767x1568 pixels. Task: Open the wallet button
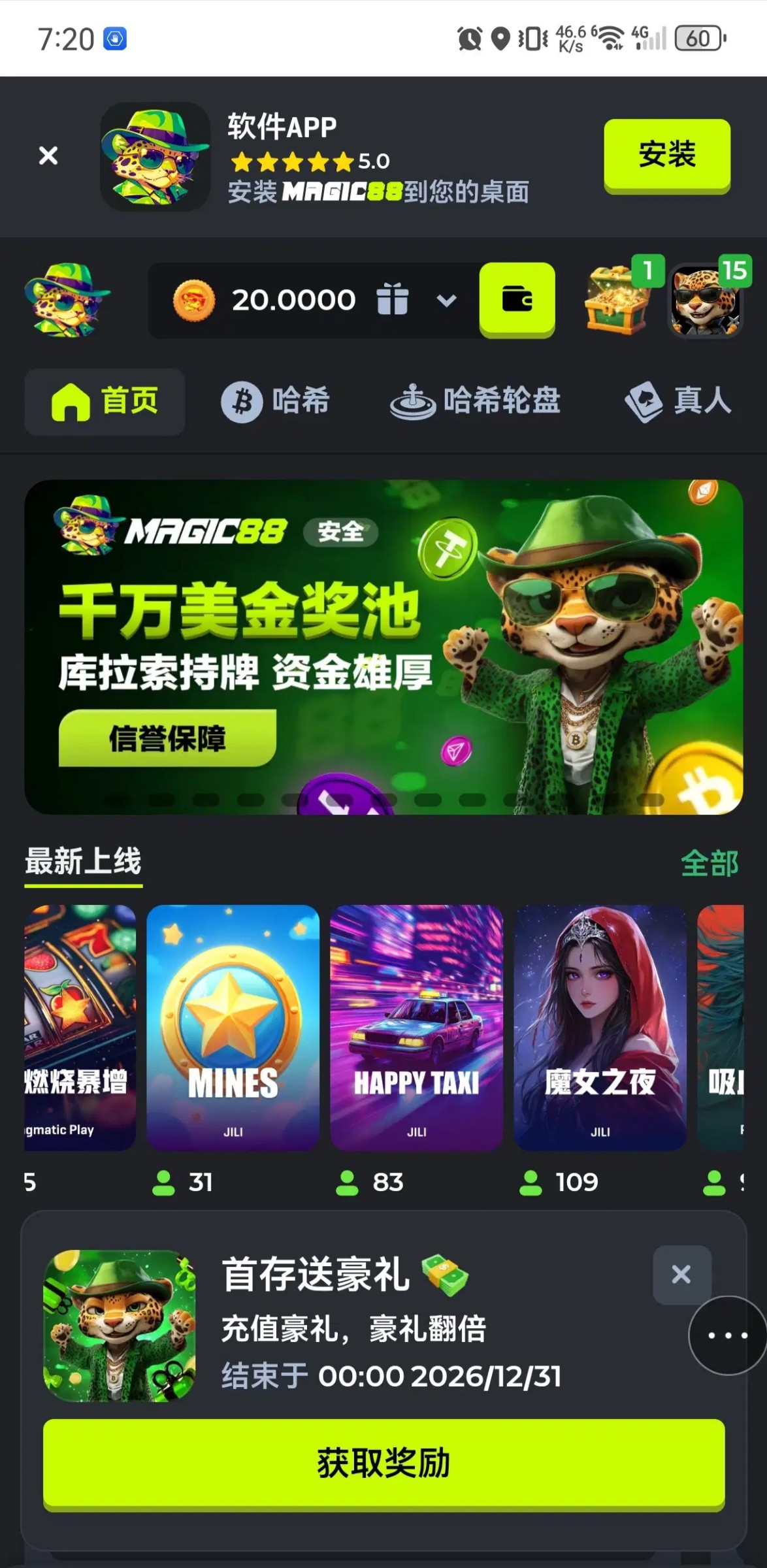click(x=517, y=300)
